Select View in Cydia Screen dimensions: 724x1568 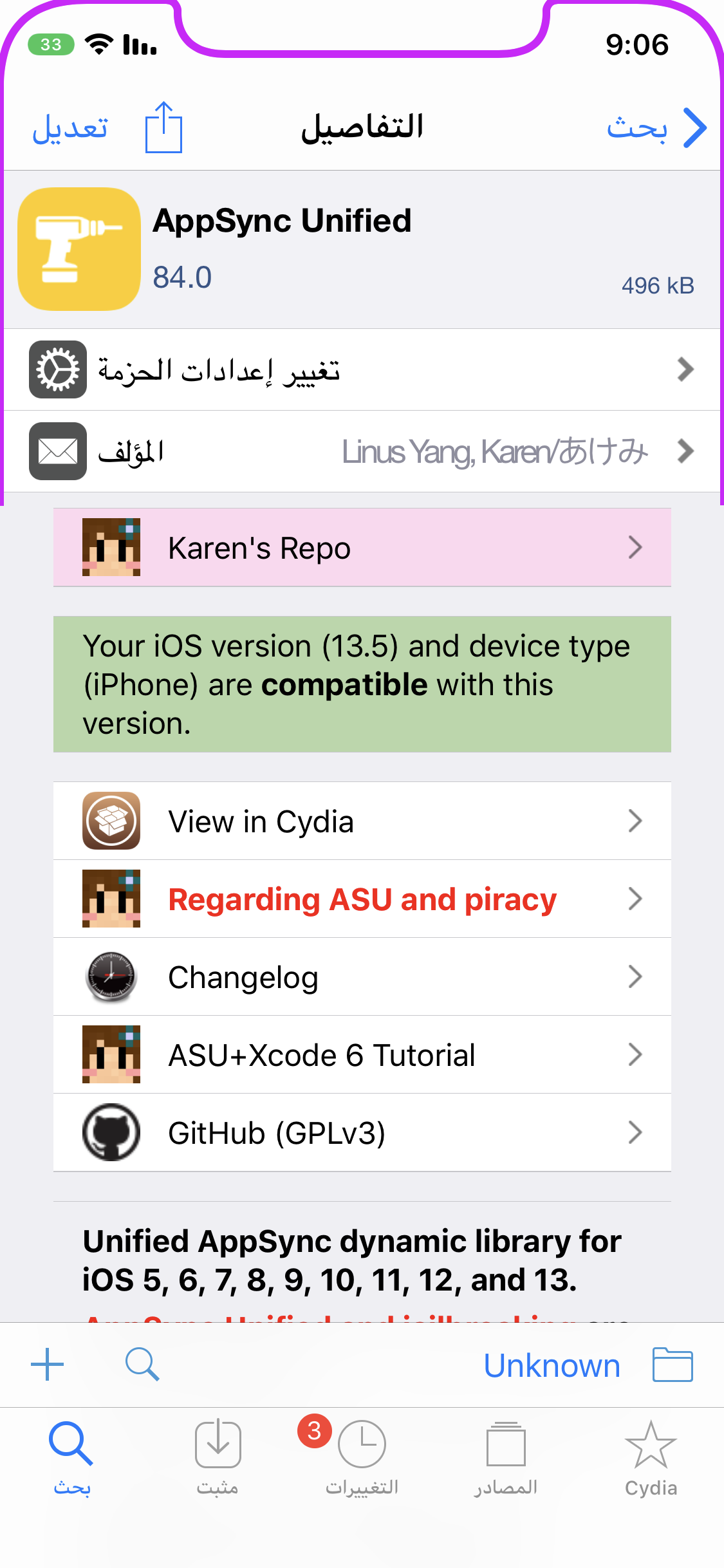coord(362,821)
